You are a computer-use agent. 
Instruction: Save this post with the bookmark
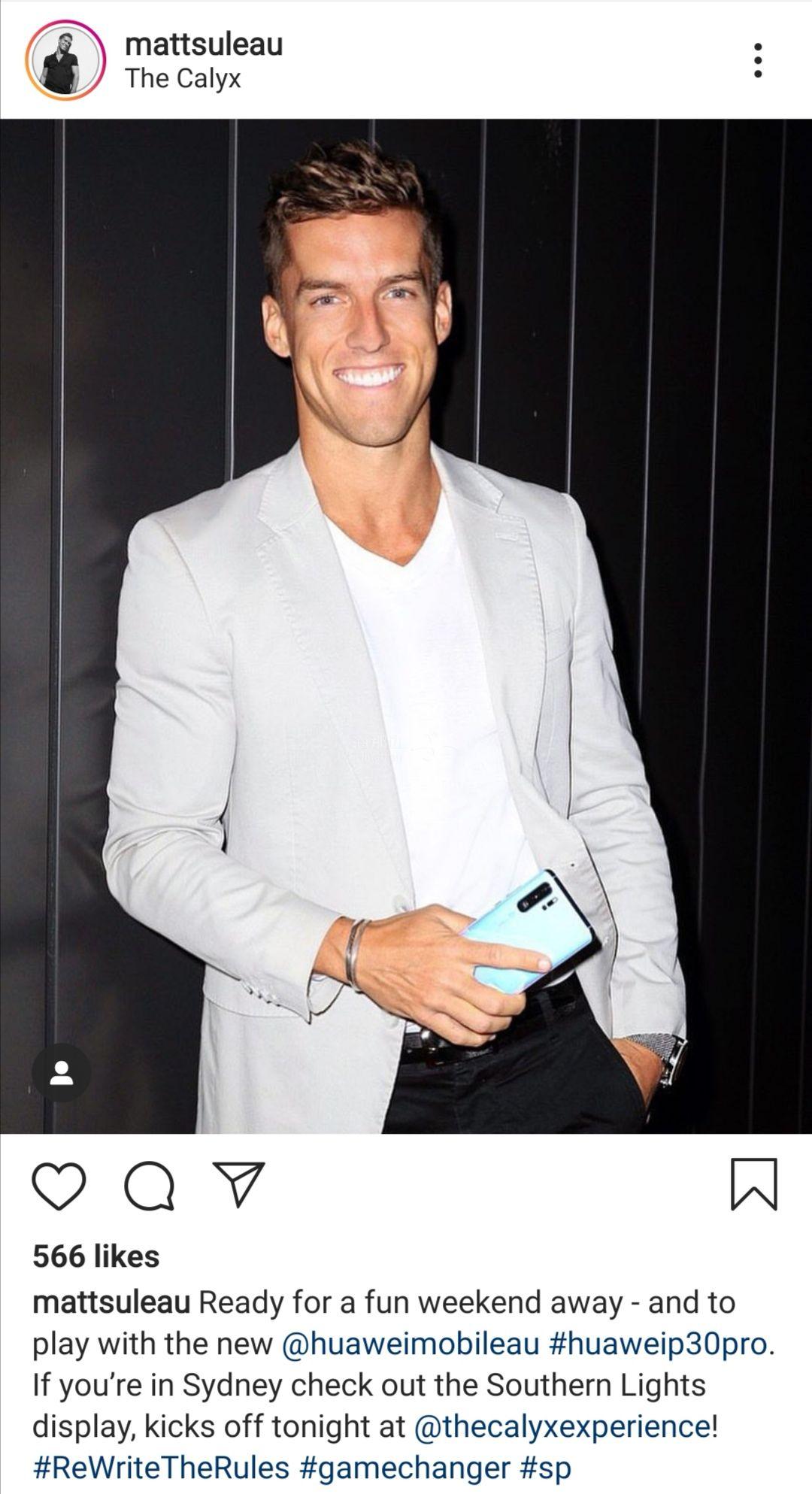(754, 1184)
